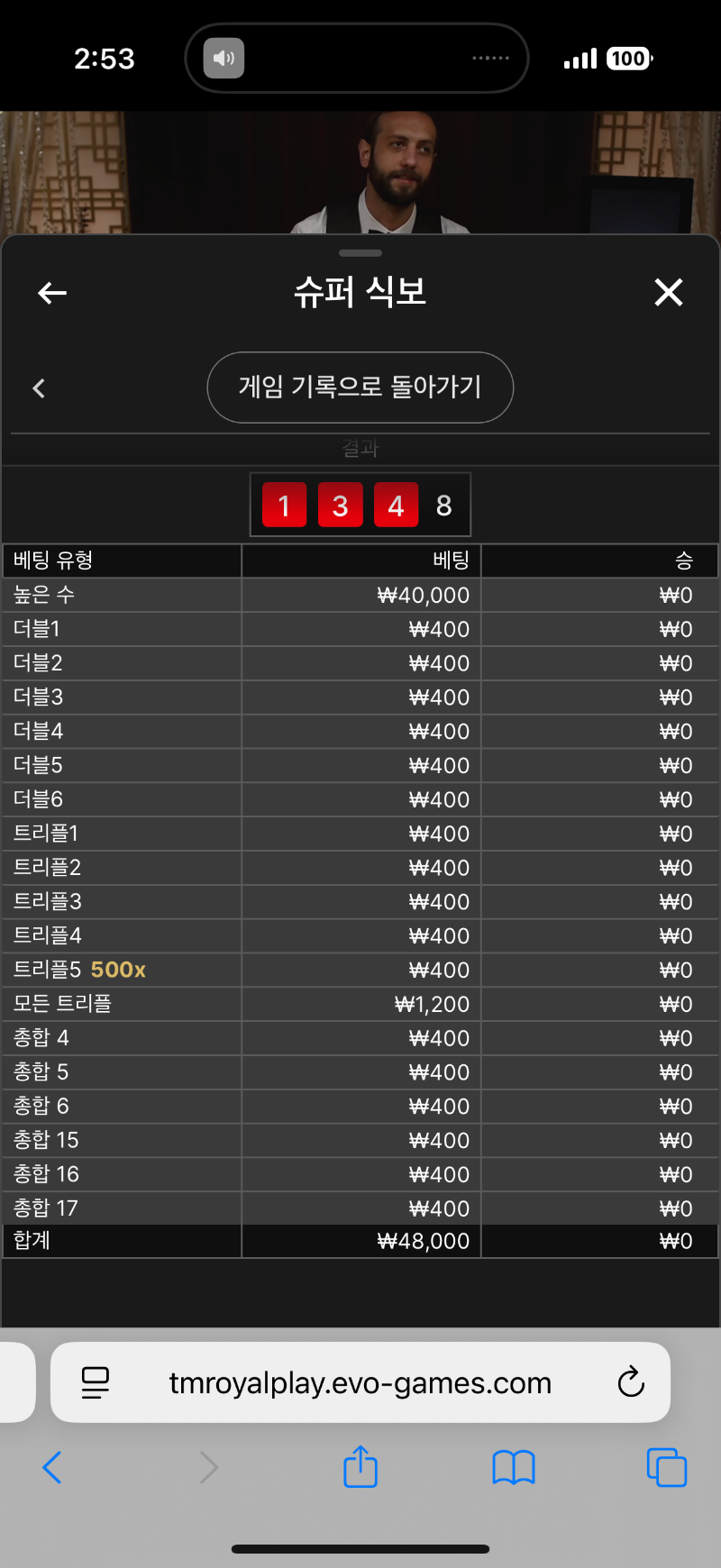Tap the 게임 기록으로 돌아가기 button
Screen dimensions: 721x1568
click(x=360, y=387)
